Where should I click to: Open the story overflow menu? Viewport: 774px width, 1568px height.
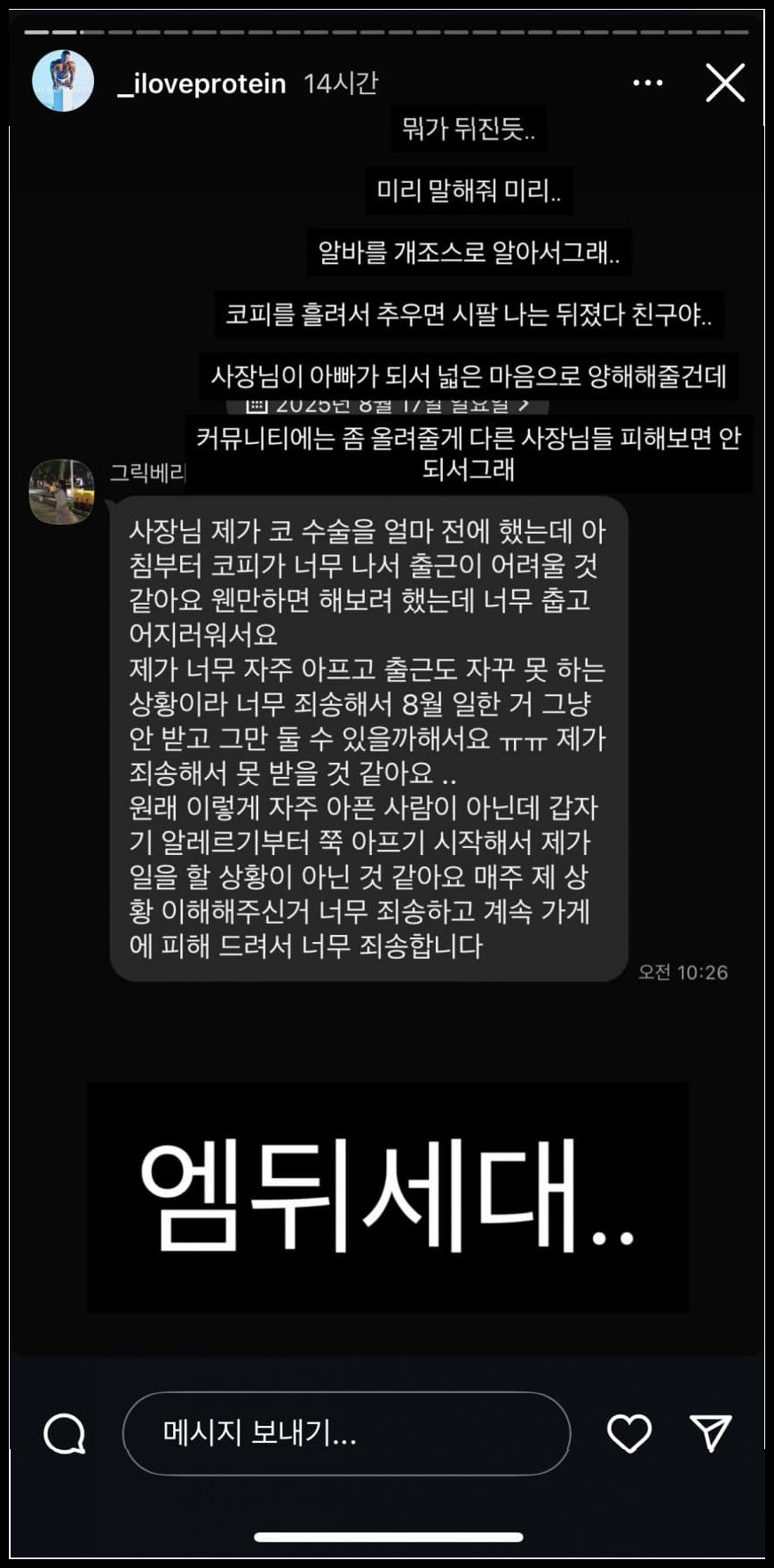[647, 83]
